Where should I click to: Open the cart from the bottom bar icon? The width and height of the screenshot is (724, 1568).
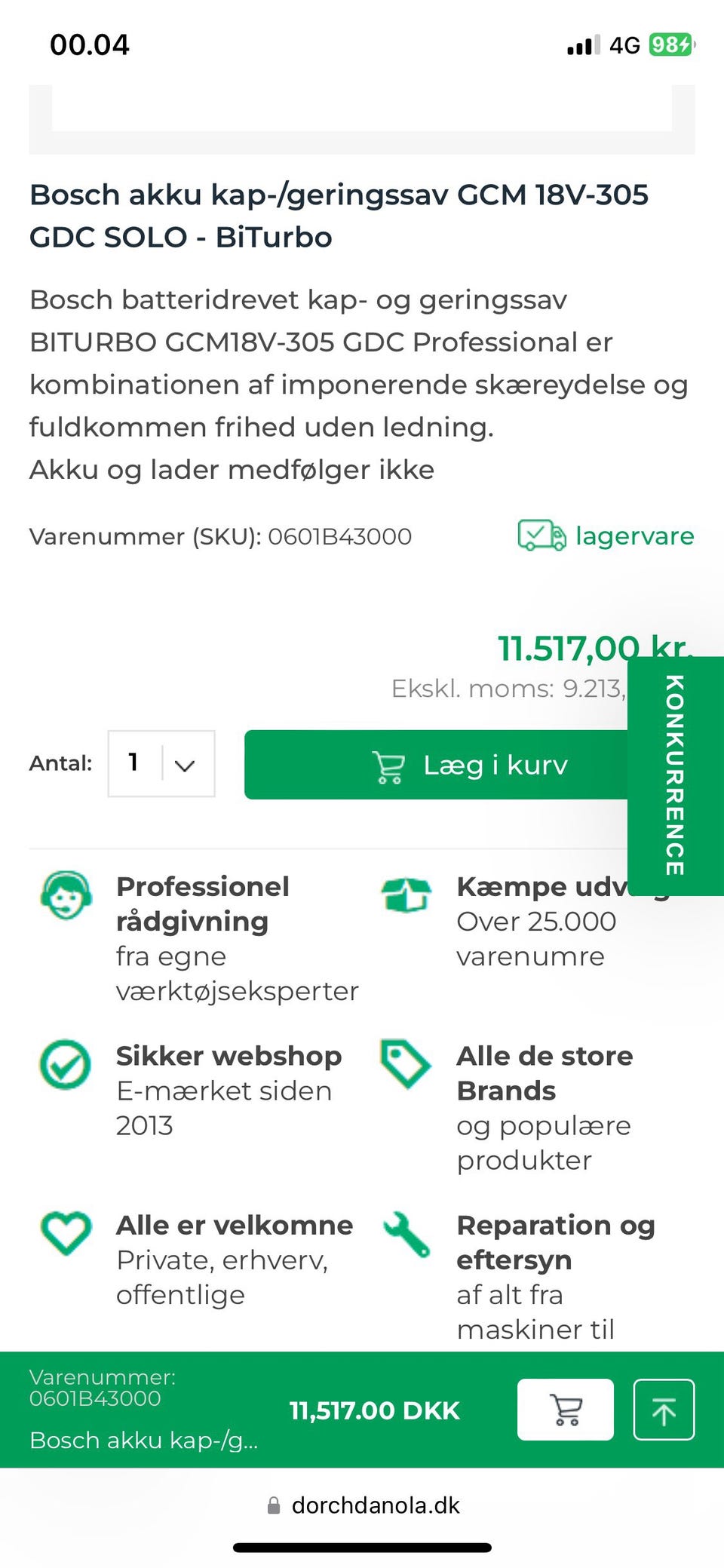coord(565,1410)
